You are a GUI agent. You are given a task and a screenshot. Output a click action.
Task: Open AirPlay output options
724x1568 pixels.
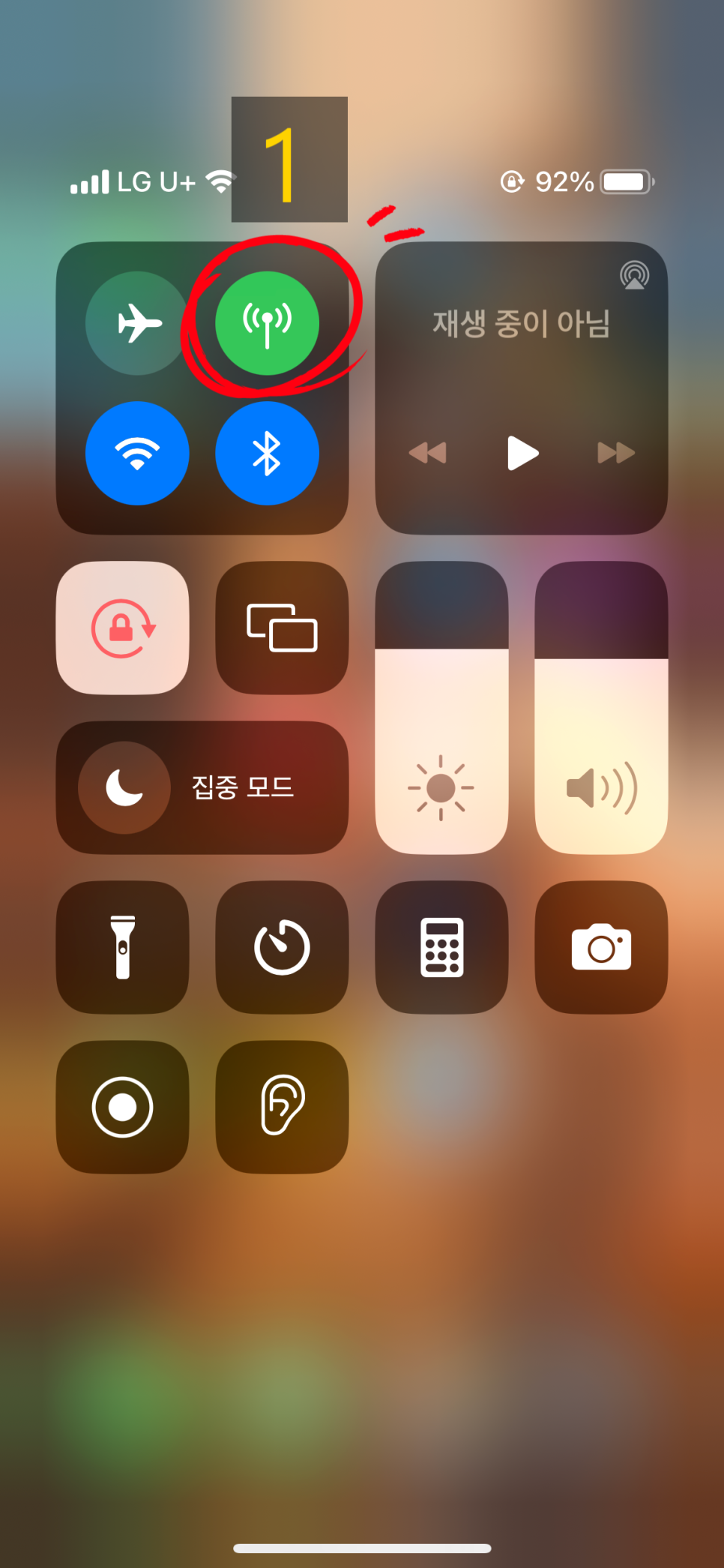(634, 275)
